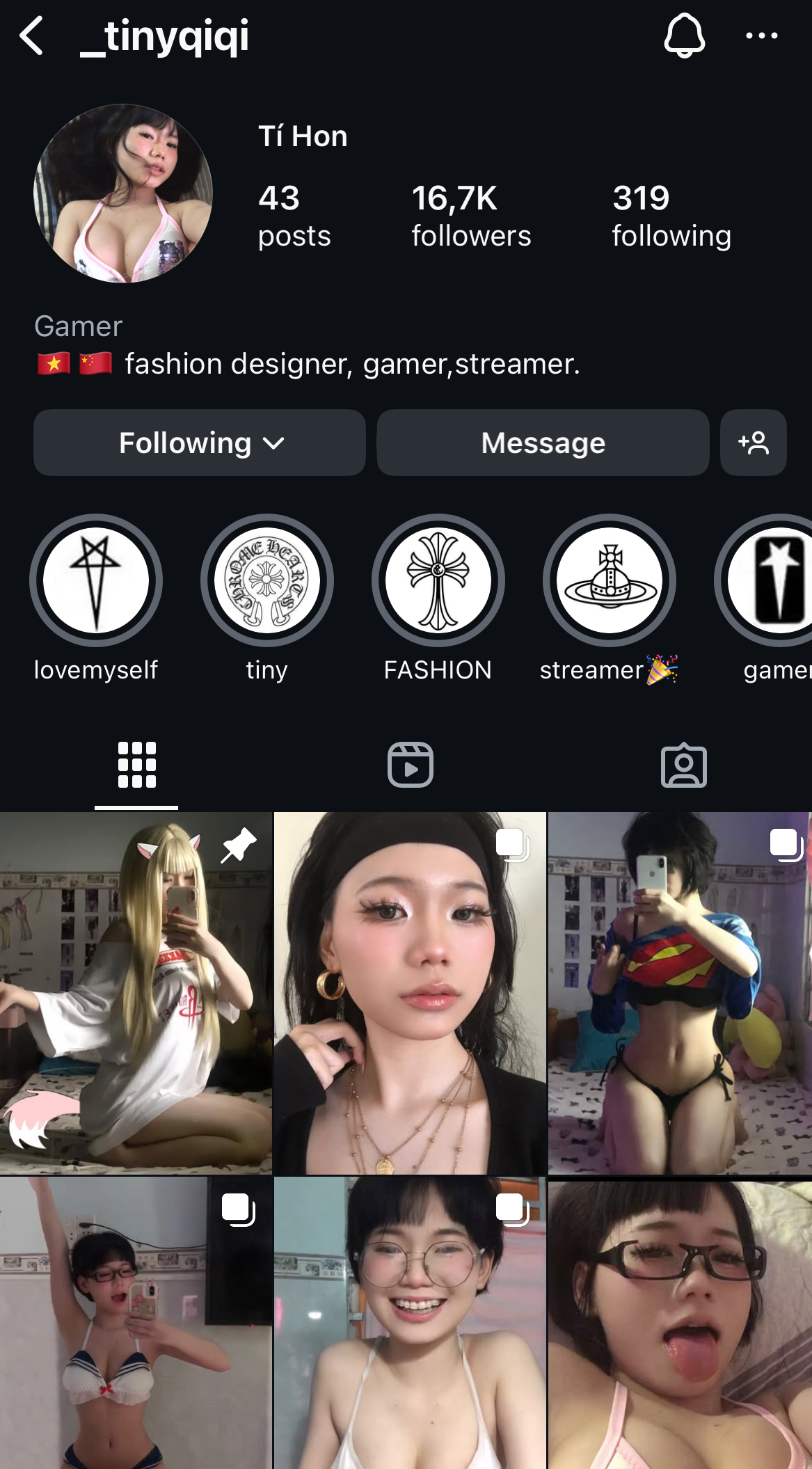Open the three-dot overflow menu
The width and height of the screenshot is (812, 1469).
[x=761, y=35]
